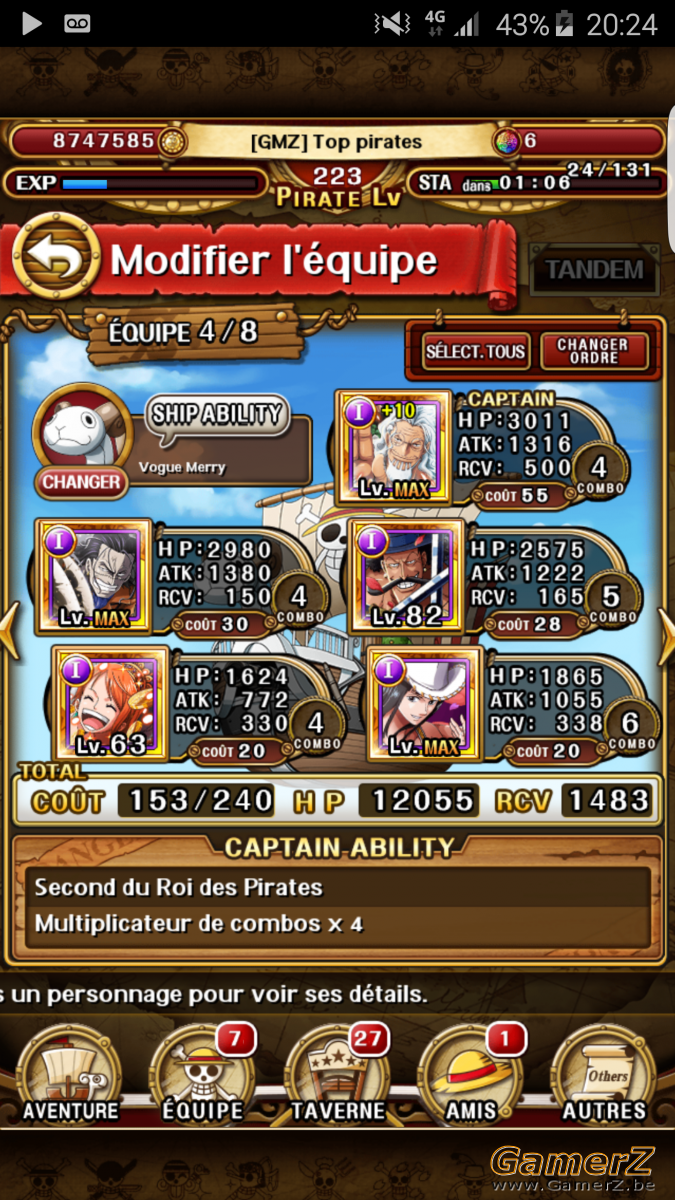This screenshot has width=675, height=1200.
Task: Select the character with cost 20 and 6 combo
Action: [426, 704]
